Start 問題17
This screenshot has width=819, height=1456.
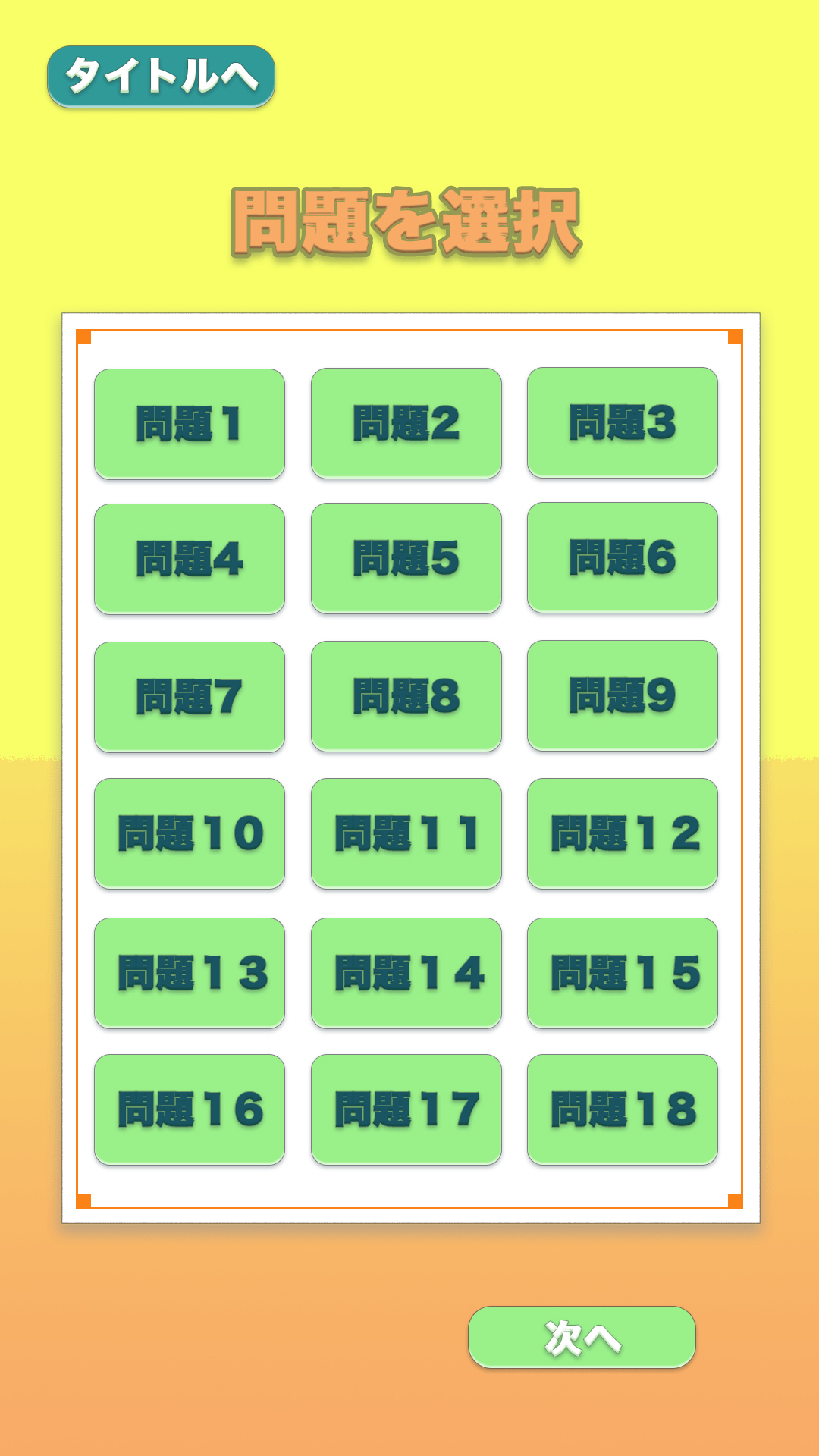406,1109
